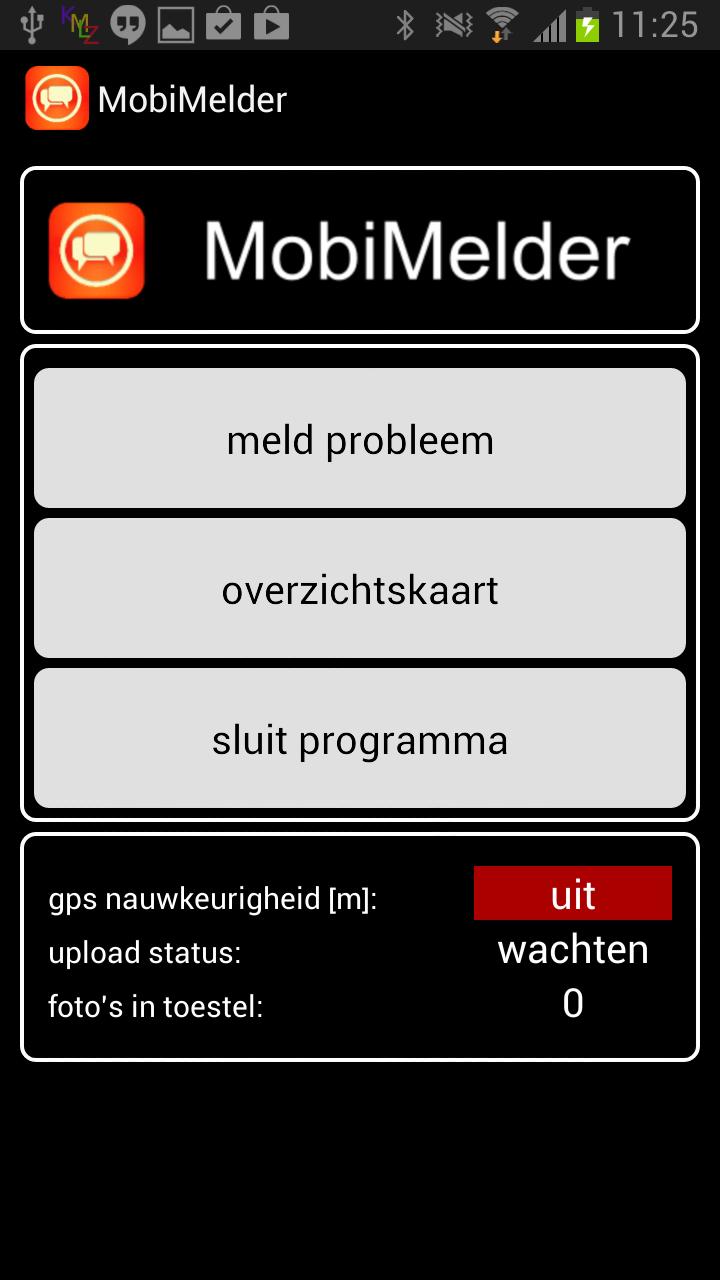Tap the Wi-Fi signal icon
720x1280 pixels.
pos(502,23)
